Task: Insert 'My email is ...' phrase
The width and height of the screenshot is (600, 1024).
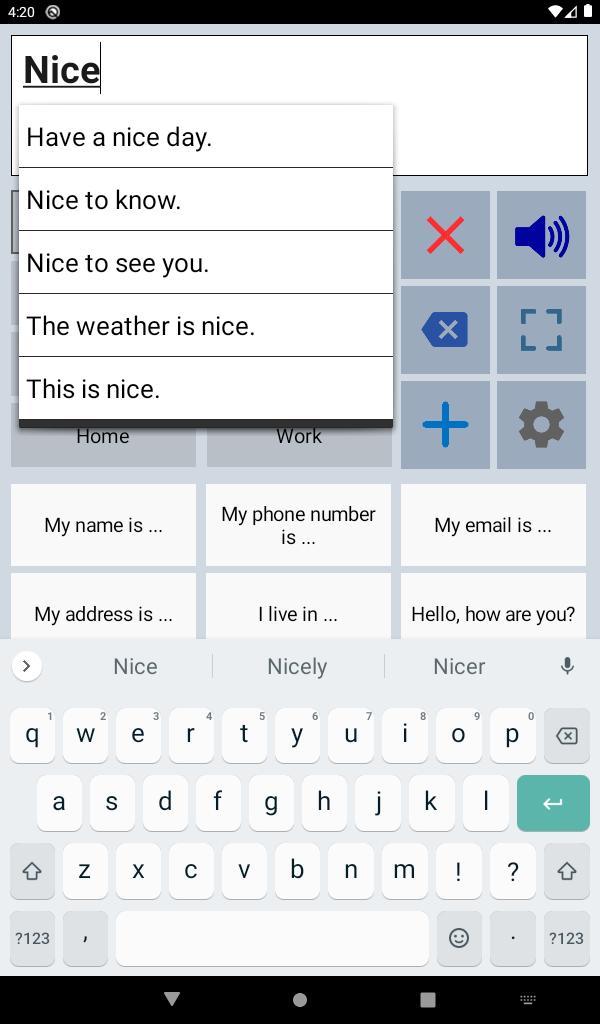Action: point(493,525)
